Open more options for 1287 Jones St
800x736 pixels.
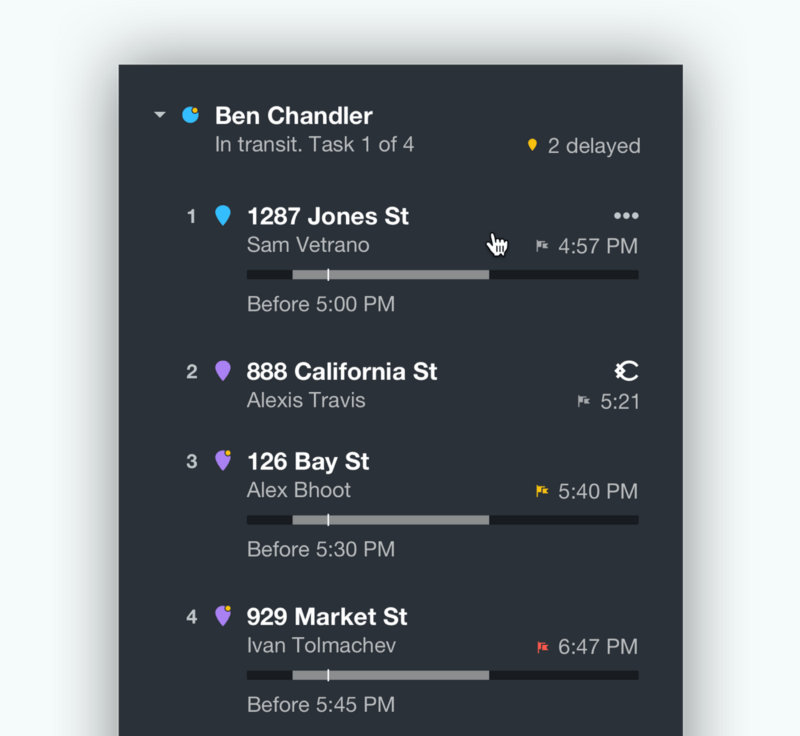626,216
